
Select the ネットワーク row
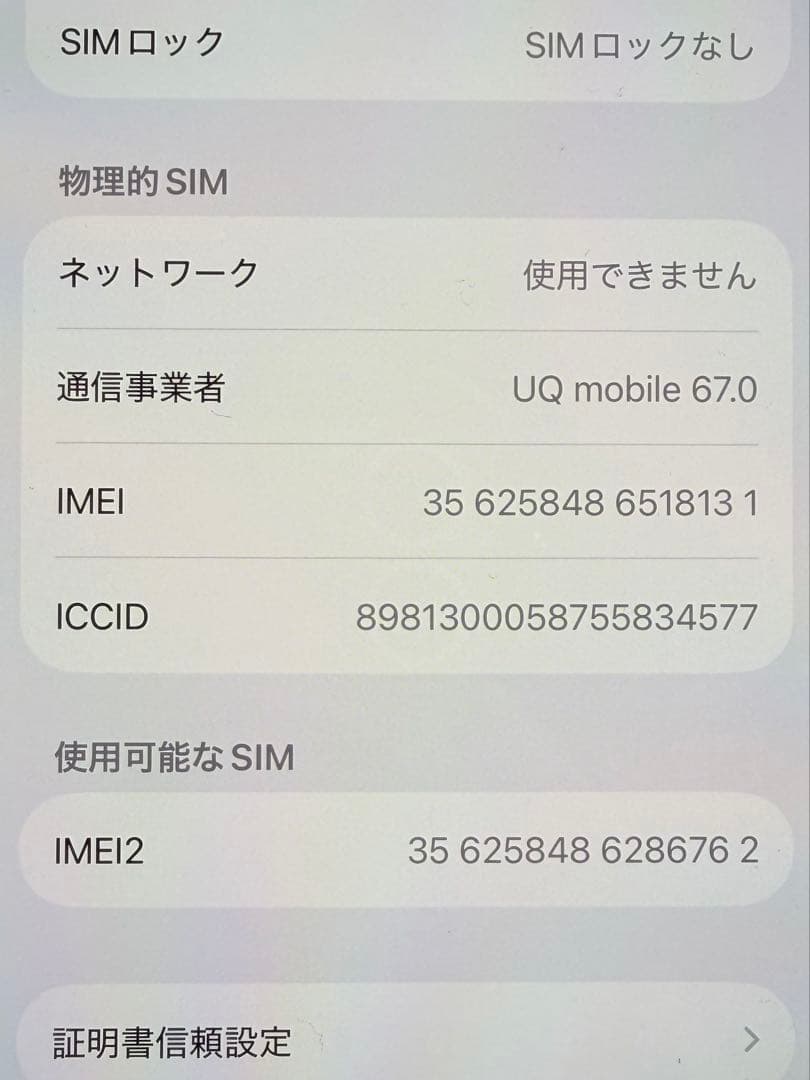[400, 277]
